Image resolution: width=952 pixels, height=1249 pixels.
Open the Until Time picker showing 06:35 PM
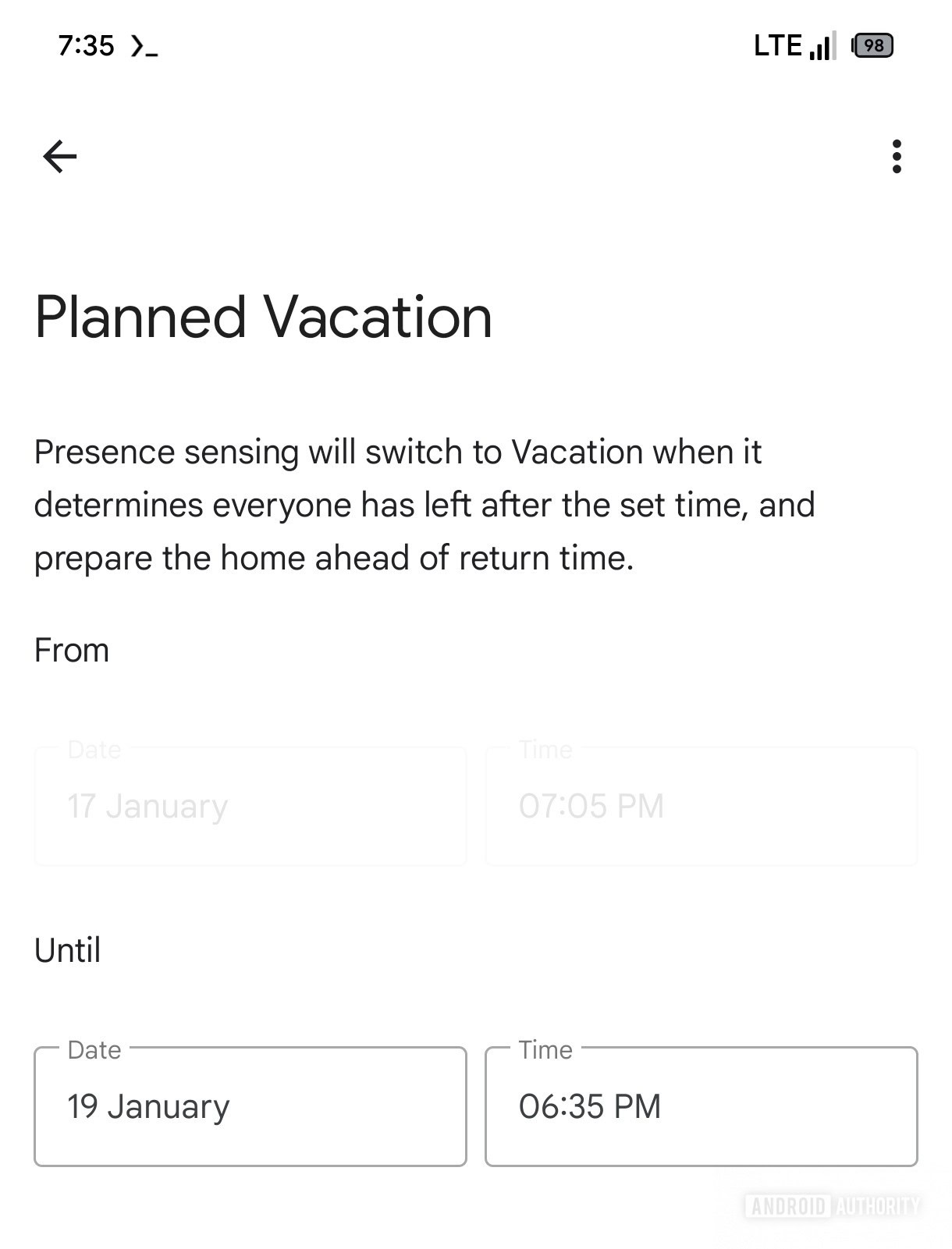701,1106
